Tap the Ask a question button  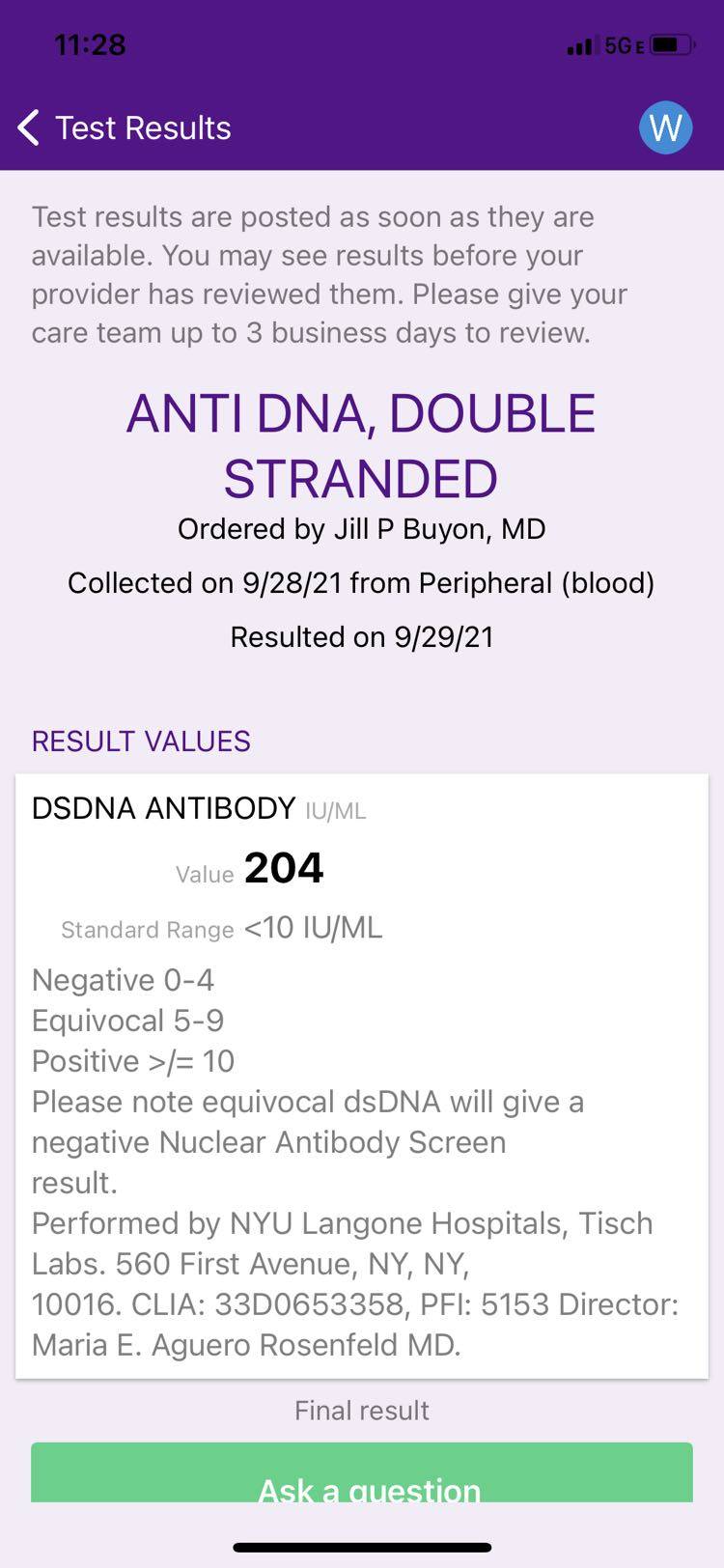click(x=362, y=1476)
